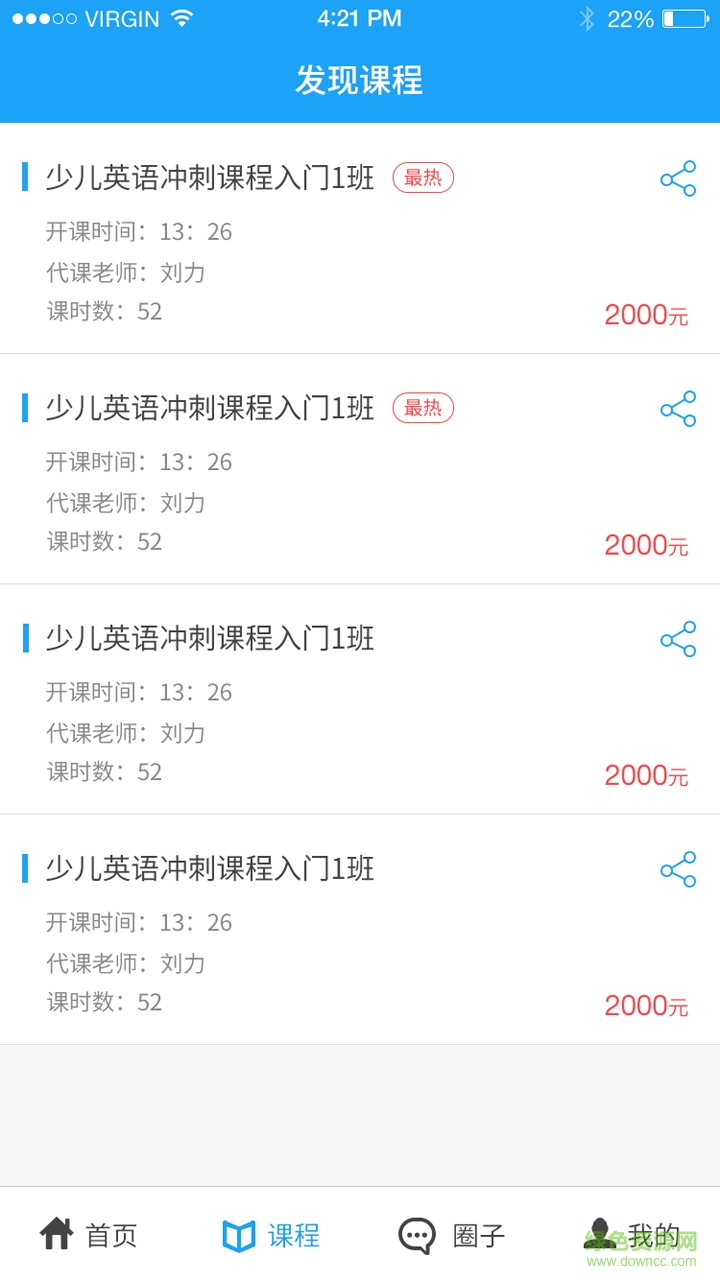Share the first 少儿英语冲刺课程 course
The width and height of the screenshot is (720, 1280).
click(678, 178)
